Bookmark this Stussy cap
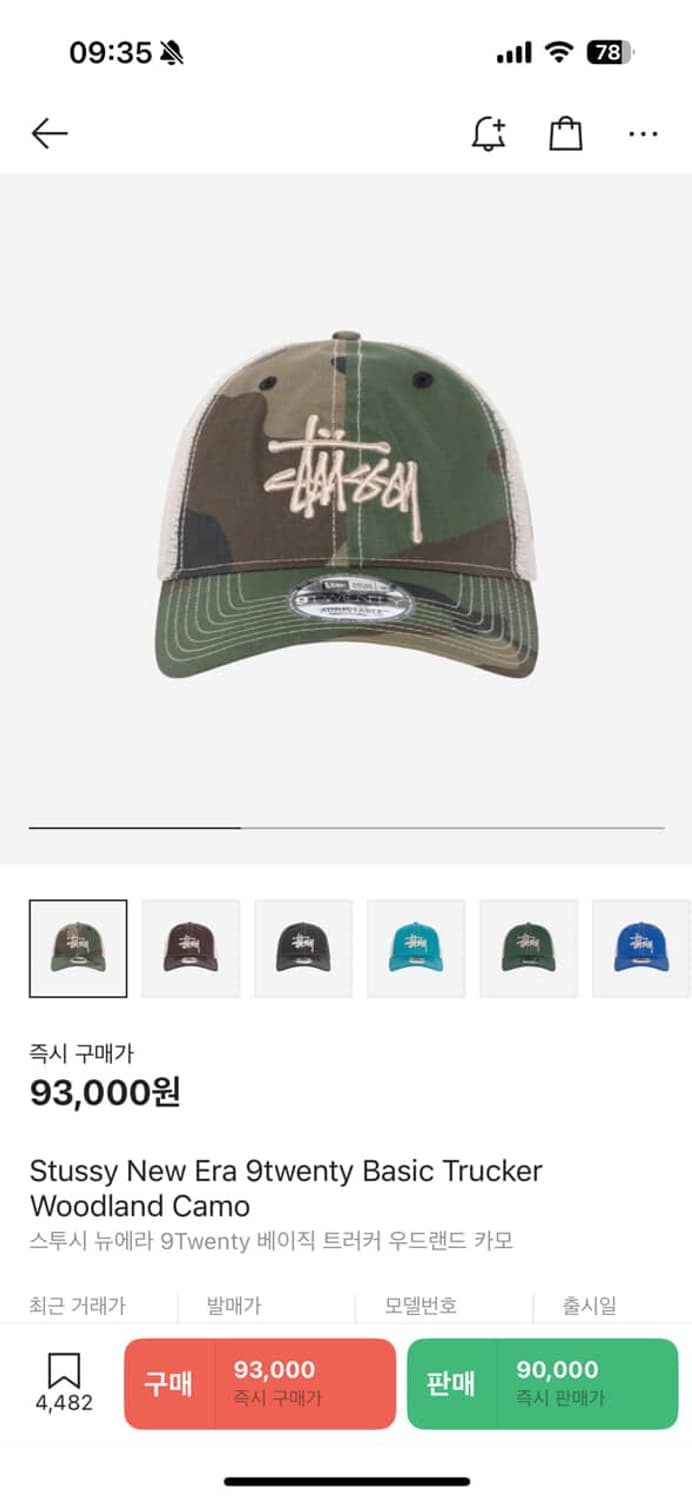This screenshot has width=692, height=1500. (64, 1381)
